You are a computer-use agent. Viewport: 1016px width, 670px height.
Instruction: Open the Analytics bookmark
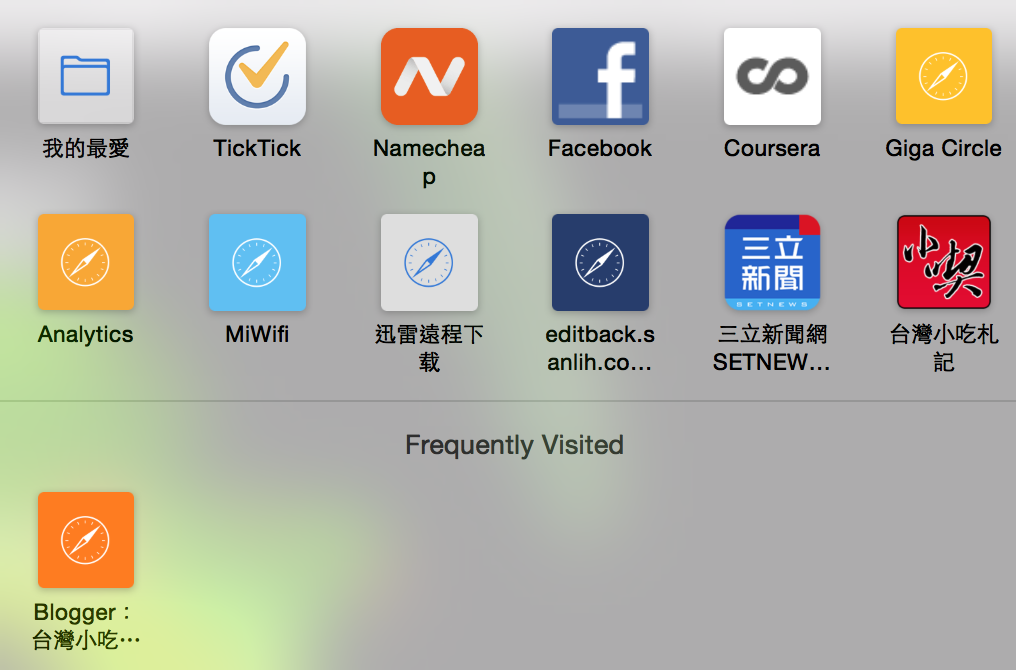[x=86, y=262]
